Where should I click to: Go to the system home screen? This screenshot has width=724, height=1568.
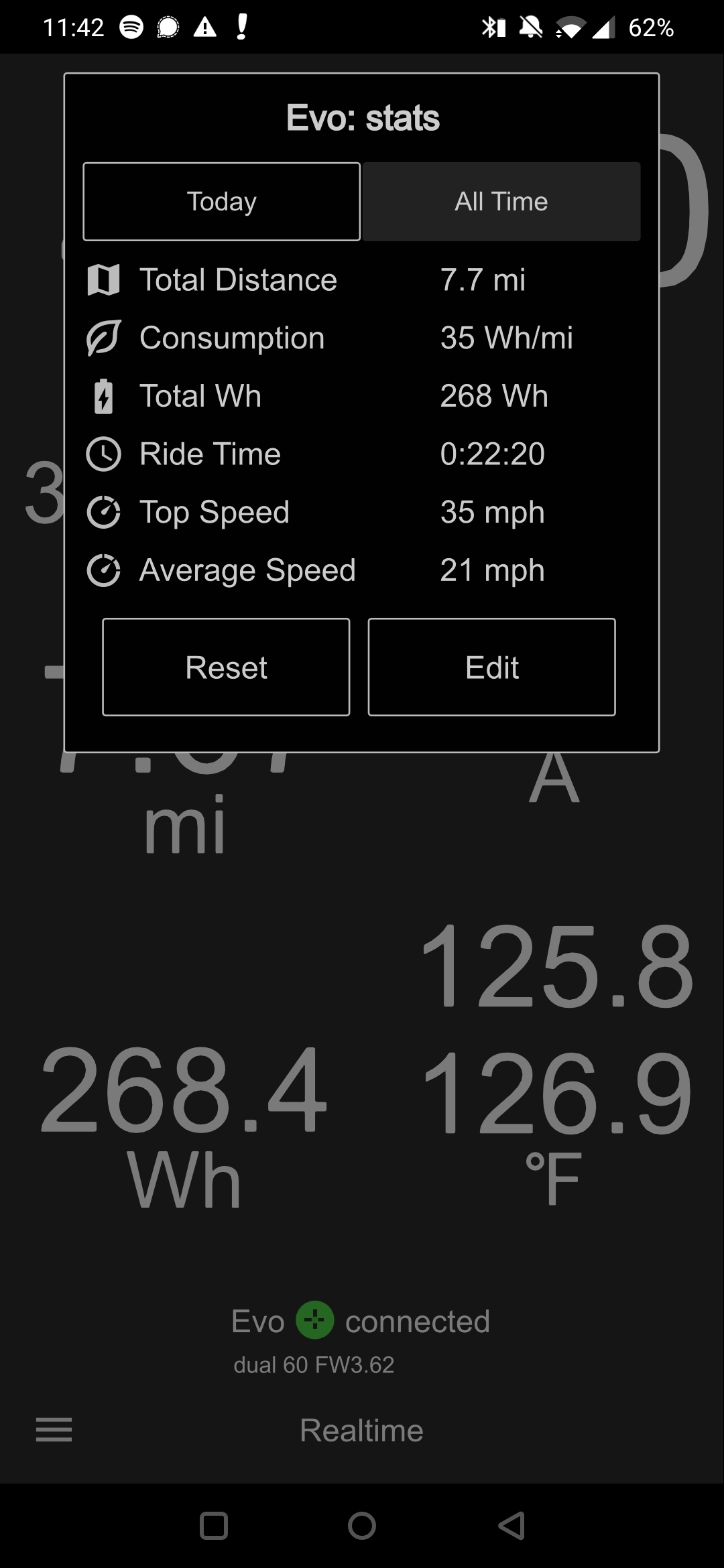pyautogui.click(x=362, y=1526)
